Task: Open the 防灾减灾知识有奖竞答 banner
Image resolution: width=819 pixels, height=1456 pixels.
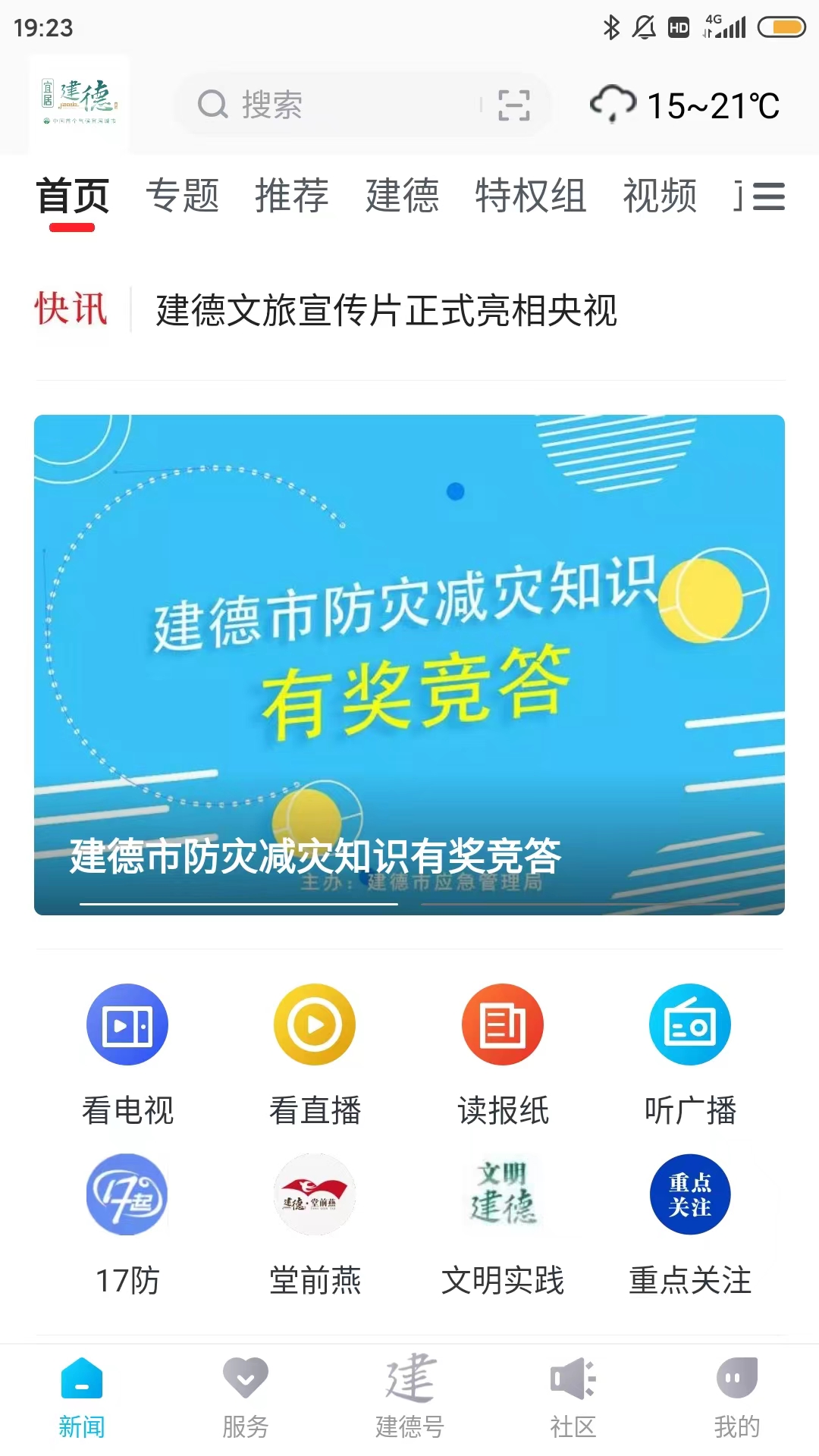Action: [x=409, y=664]
